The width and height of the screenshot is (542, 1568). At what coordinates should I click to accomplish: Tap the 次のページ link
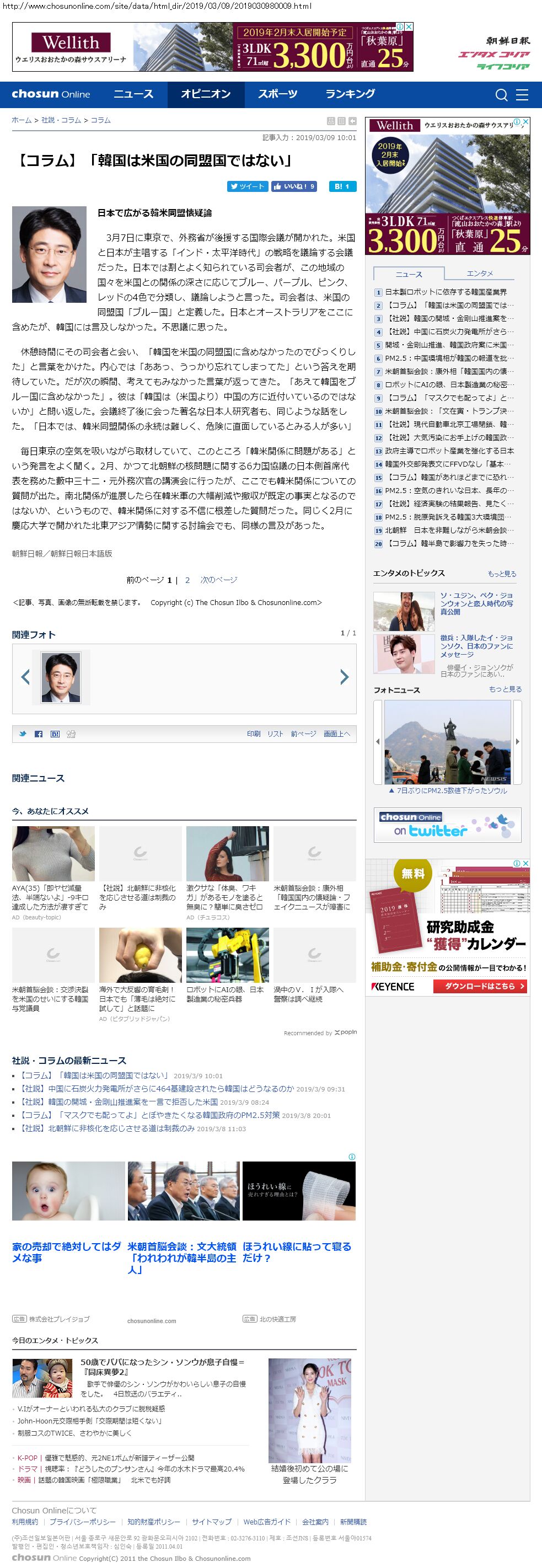[x=219, y=580]
